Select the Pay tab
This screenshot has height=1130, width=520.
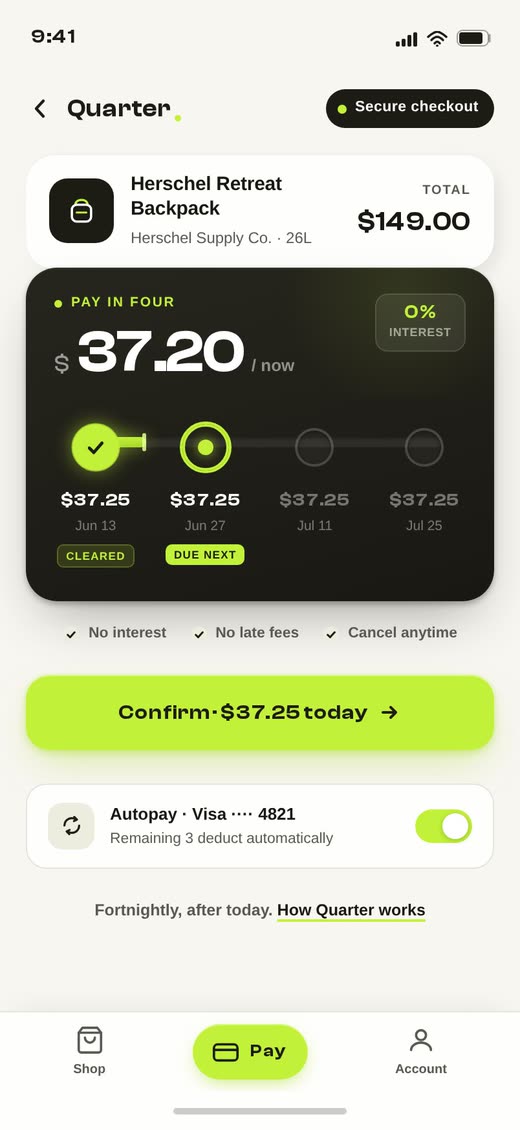pos(250,1052)
